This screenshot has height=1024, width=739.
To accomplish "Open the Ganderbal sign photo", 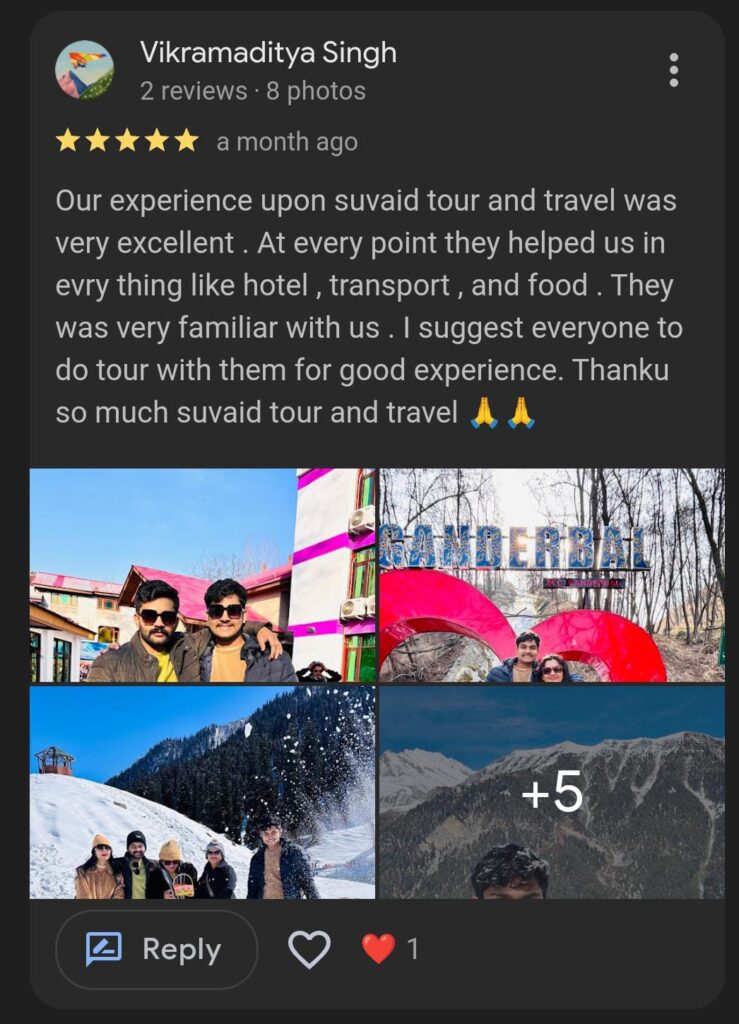I will click(x=551, y=575).
